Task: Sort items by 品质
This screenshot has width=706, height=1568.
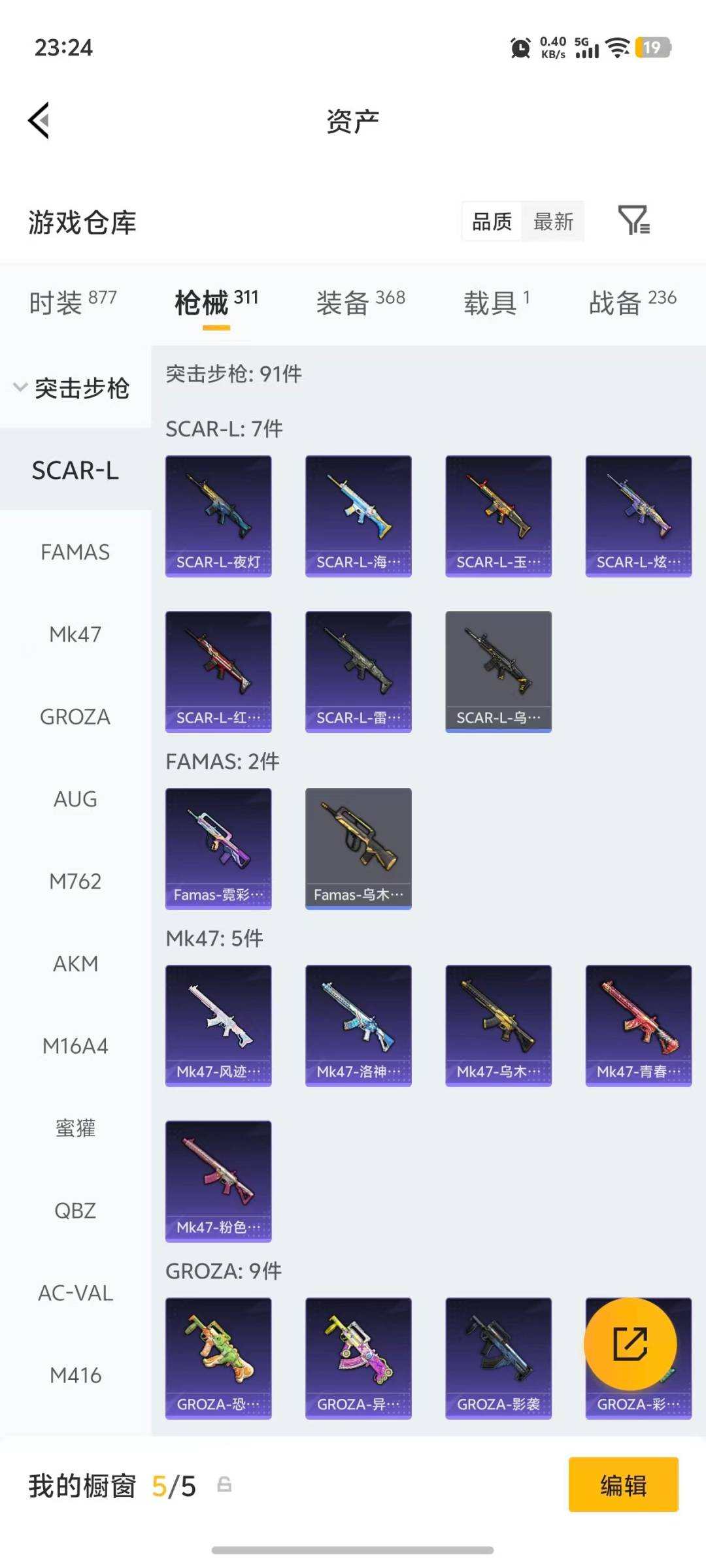Action: tap(492, 221)
